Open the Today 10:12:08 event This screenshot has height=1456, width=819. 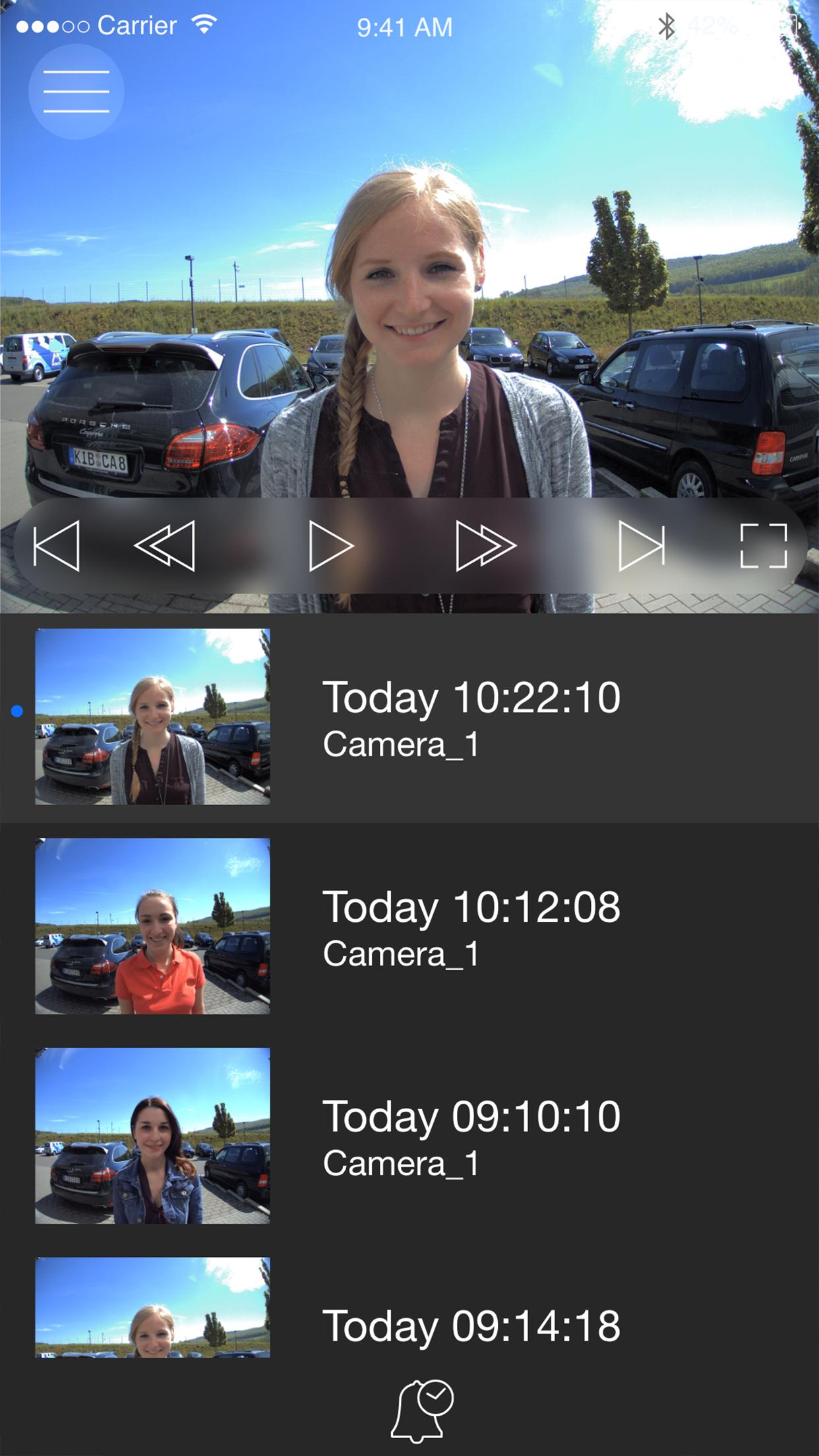409,926
